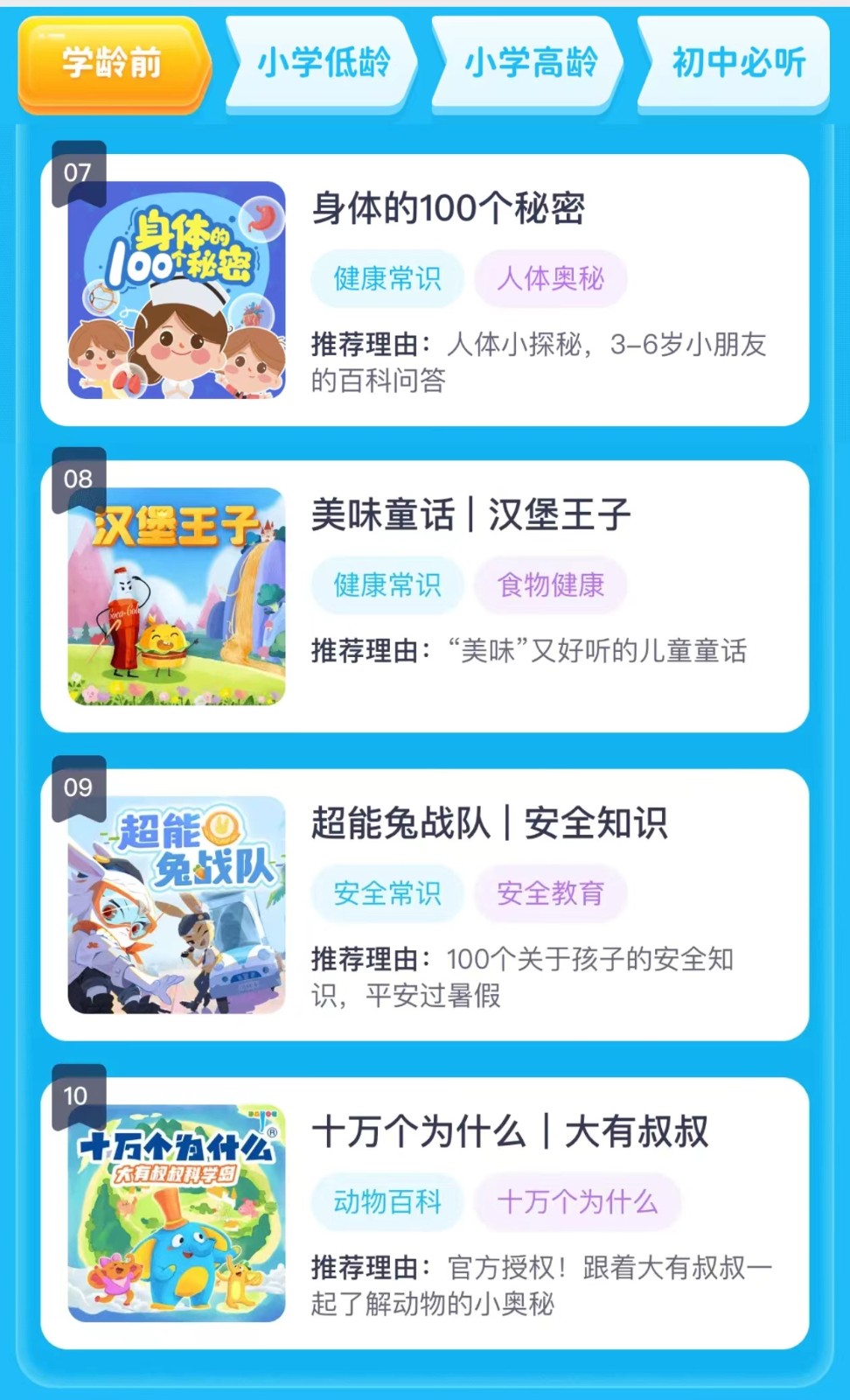The height and width of the screenshot is (1400, 850).
Task: Switch to the 小学低龄 tab
Action: (x=323, y=64)
